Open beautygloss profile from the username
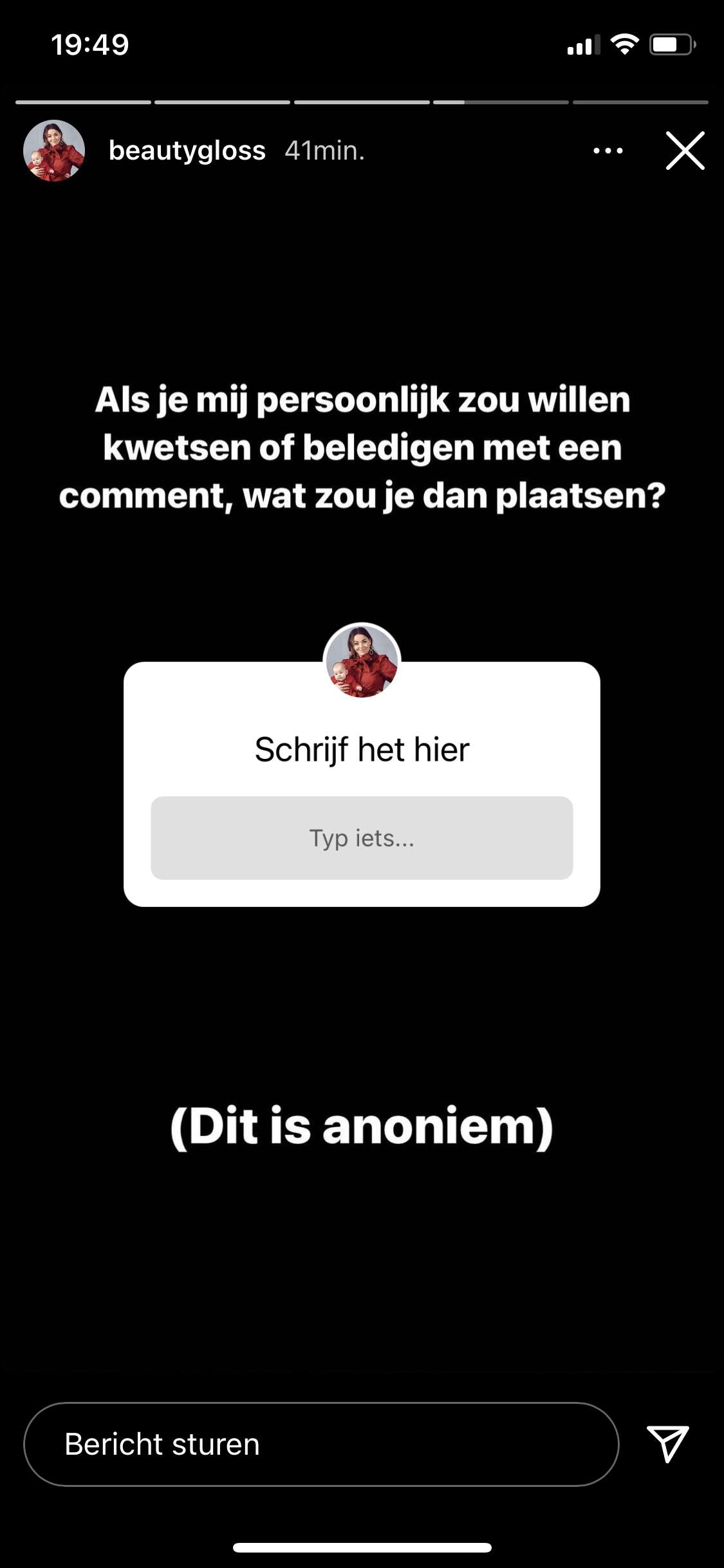This screenshot has width=724, height=1568. (x=187, y=151)
